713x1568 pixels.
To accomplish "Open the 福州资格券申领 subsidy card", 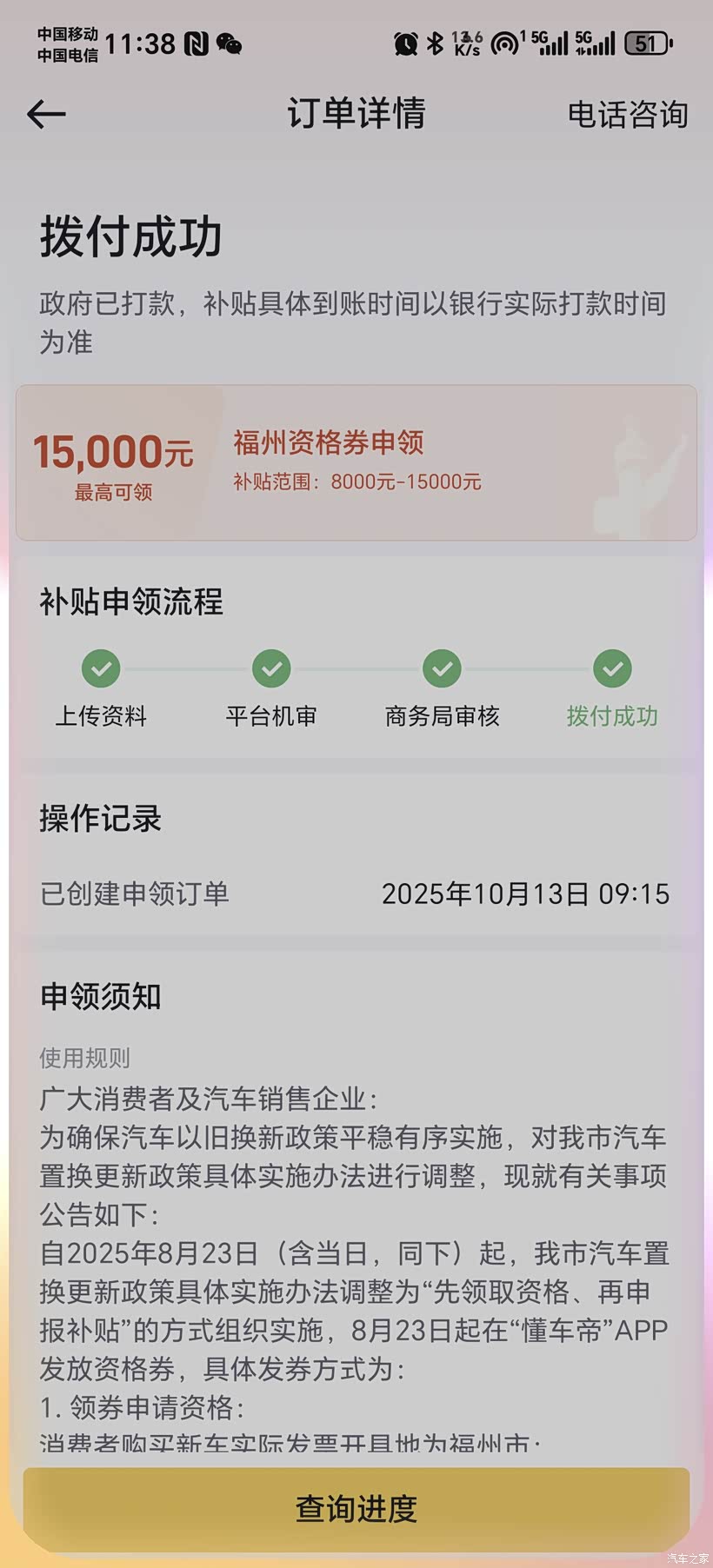I will click(x=356, y=462).
